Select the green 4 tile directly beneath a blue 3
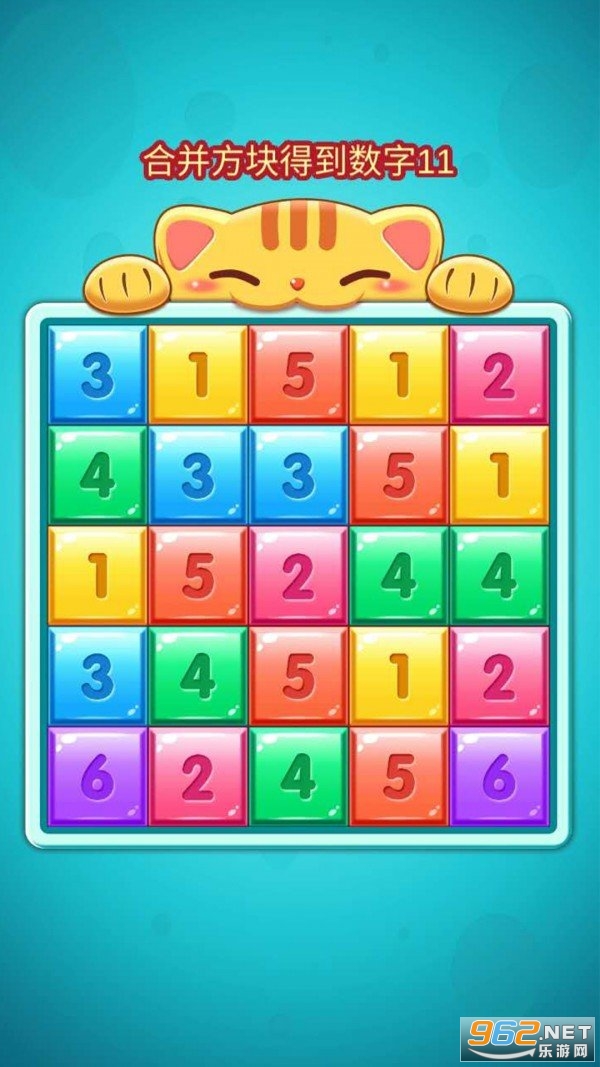600x1067 pixels. tap(98, 475)
